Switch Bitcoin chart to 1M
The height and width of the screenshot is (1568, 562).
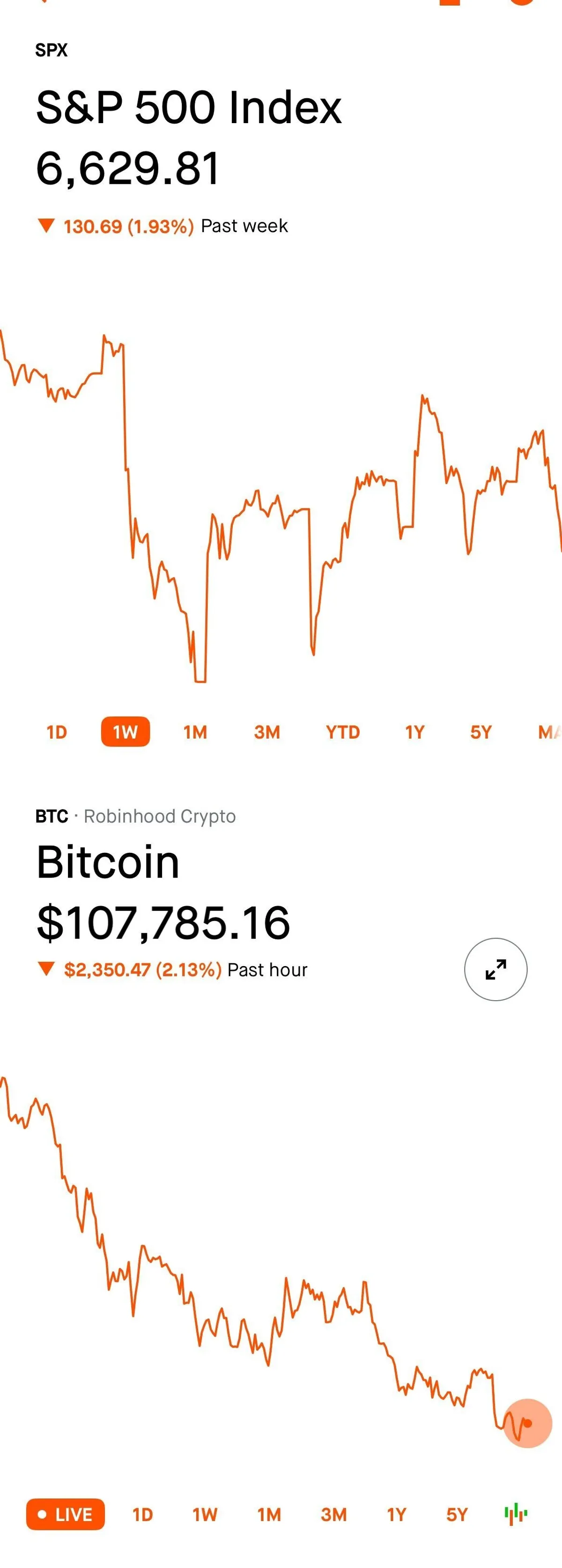click(x=269, y=1514)
